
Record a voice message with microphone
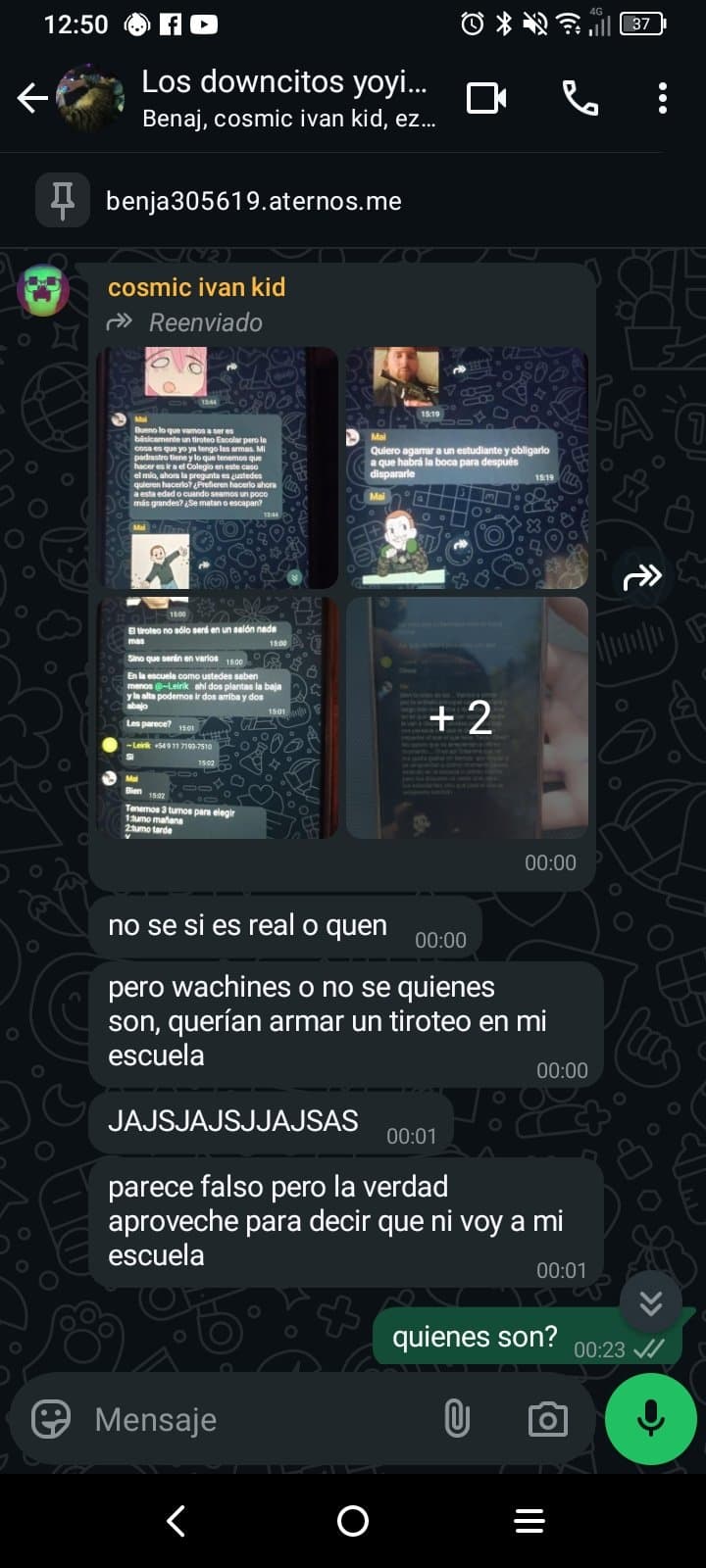coord(651,1419)
